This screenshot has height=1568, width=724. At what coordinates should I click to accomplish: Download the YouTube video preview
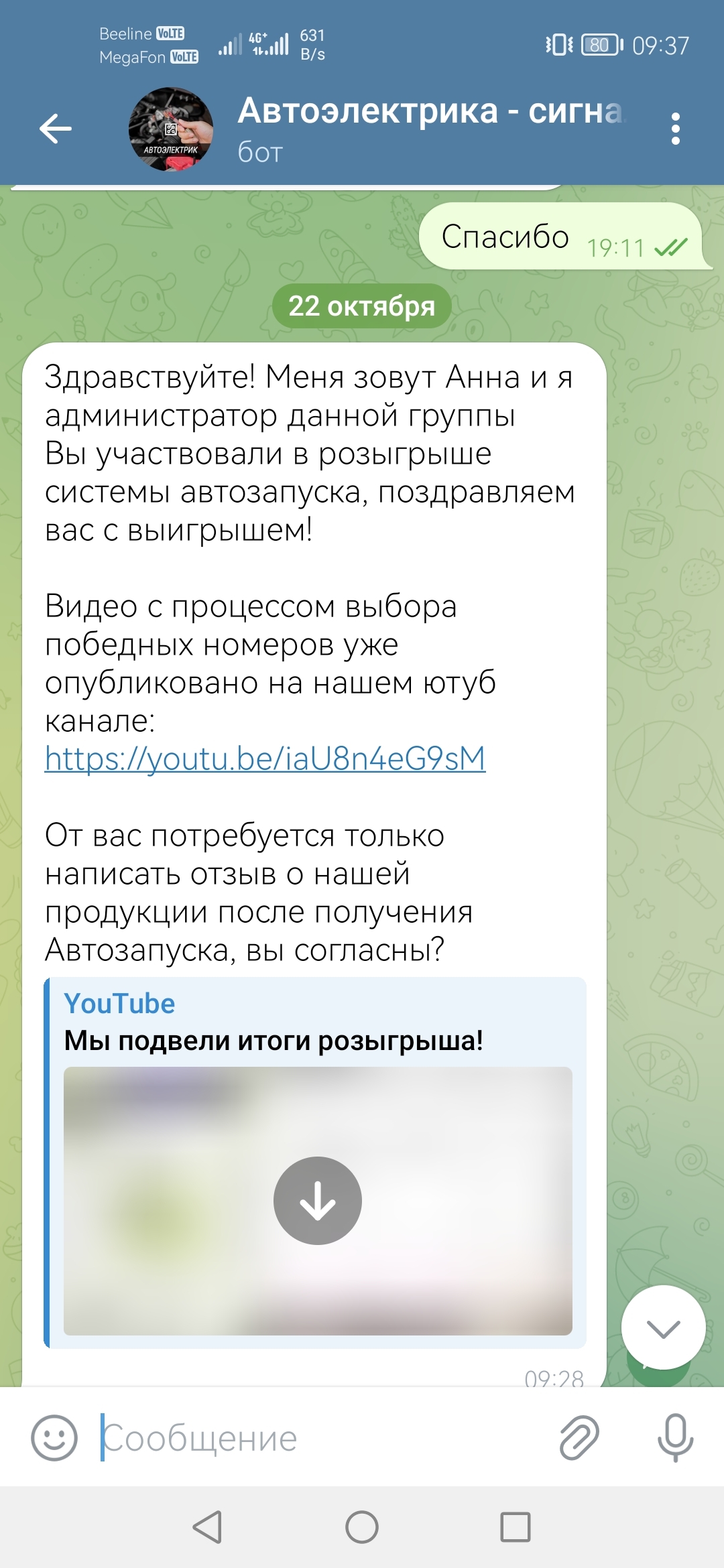317,1201
